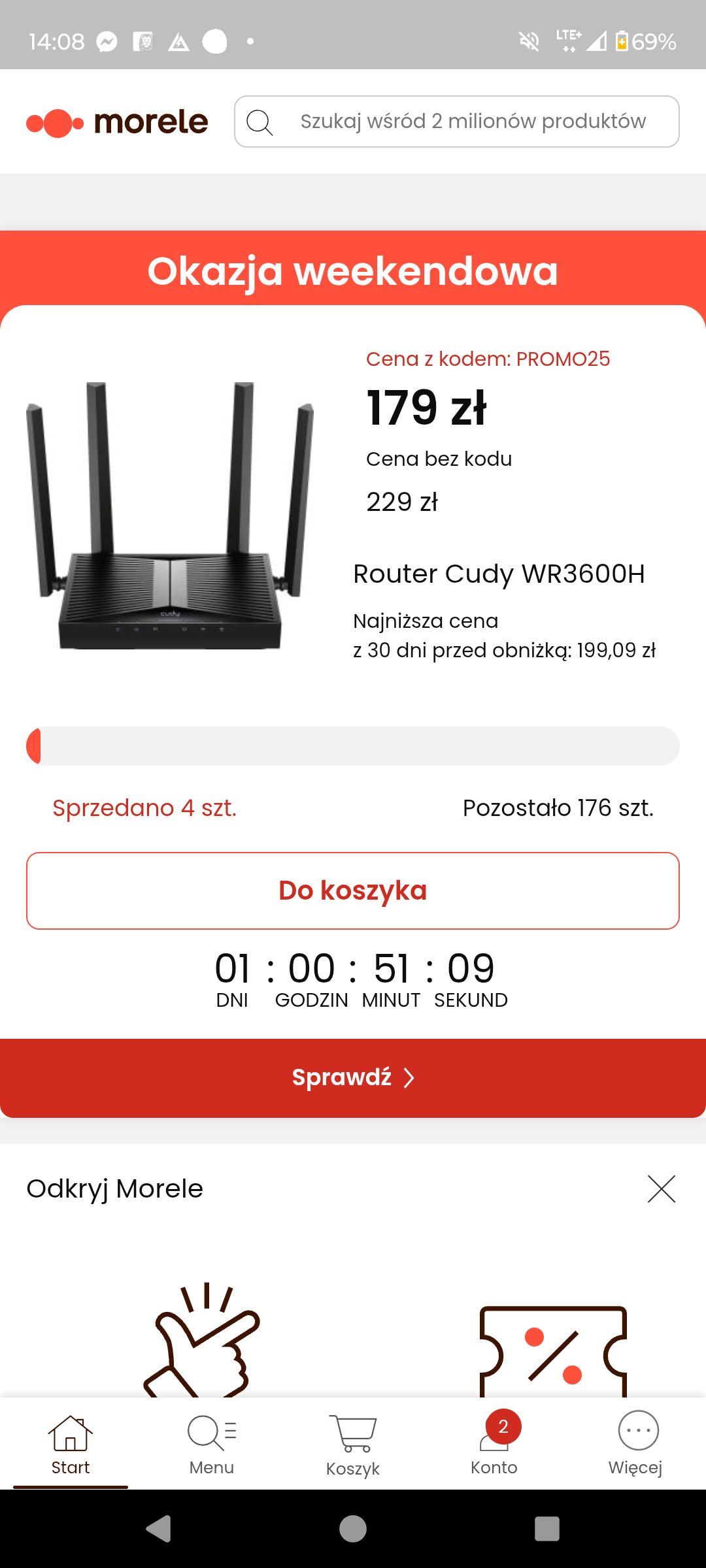This screenshot has width=706, height=1568.
Task: Open the Sprawdź weekend deal link
Action: 353,1077
